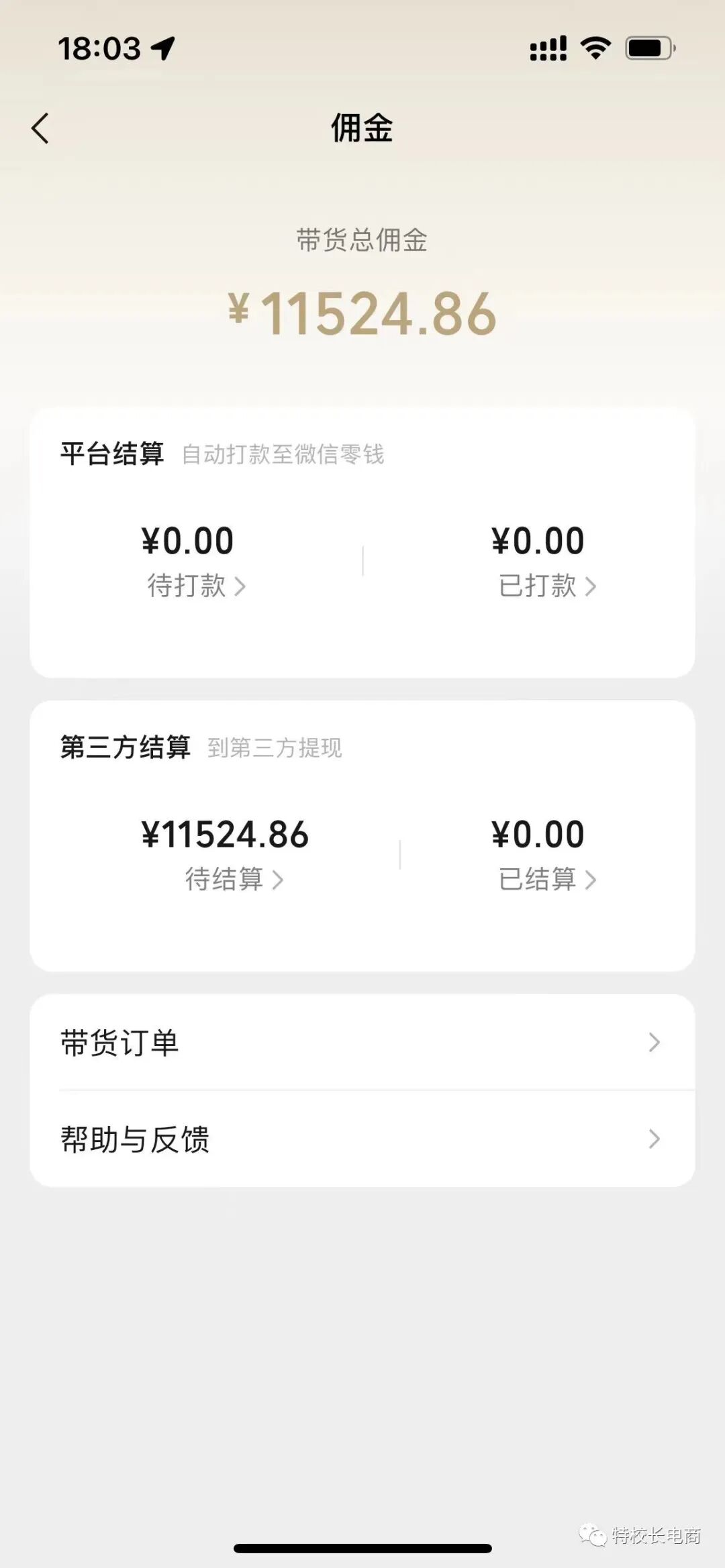Open 帮助与反馈 help and feedback

(362, 1139)
